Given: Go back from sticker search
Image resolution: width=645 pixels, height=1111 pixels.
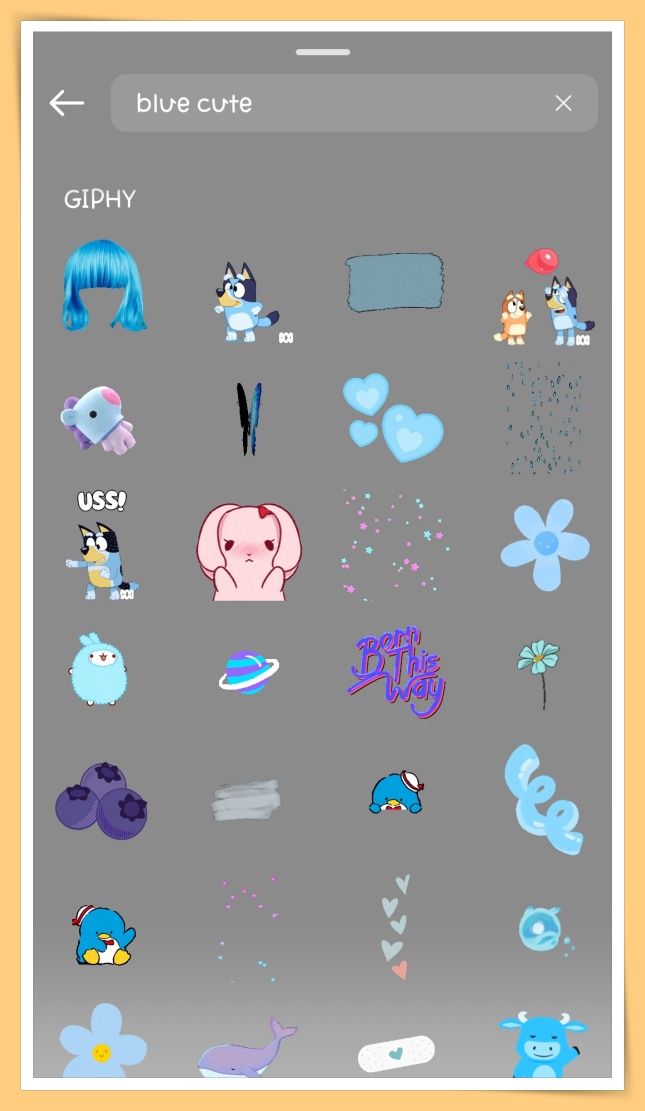Looking at the screenshot, I should [66, 103].
